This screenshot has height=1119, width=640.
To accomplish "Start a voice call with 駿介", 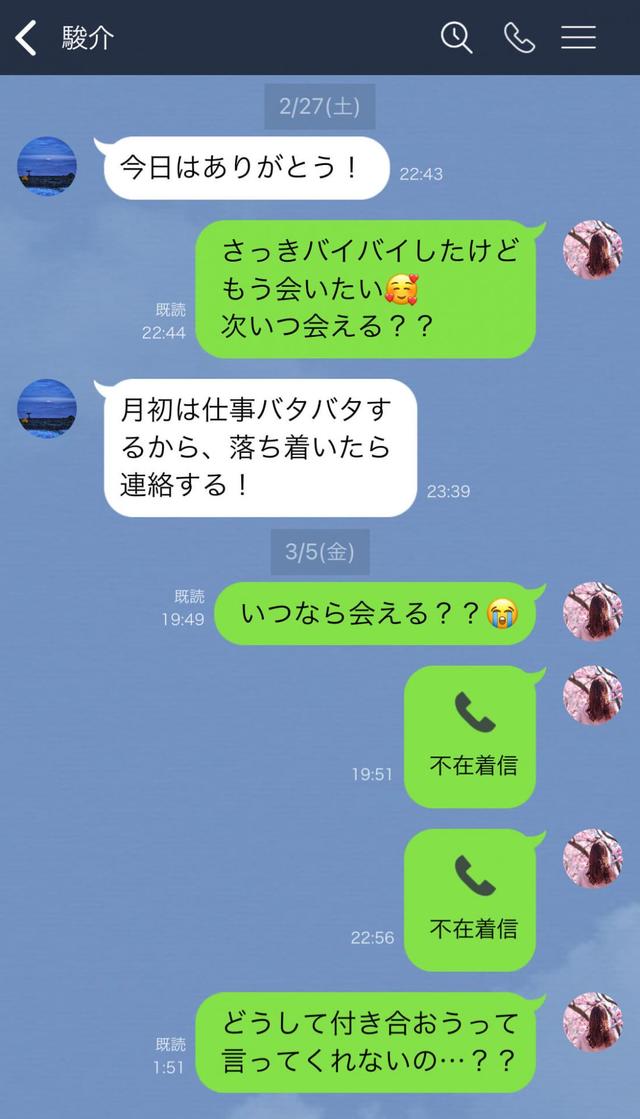I will pyautogui.click(x=519, y=38).
